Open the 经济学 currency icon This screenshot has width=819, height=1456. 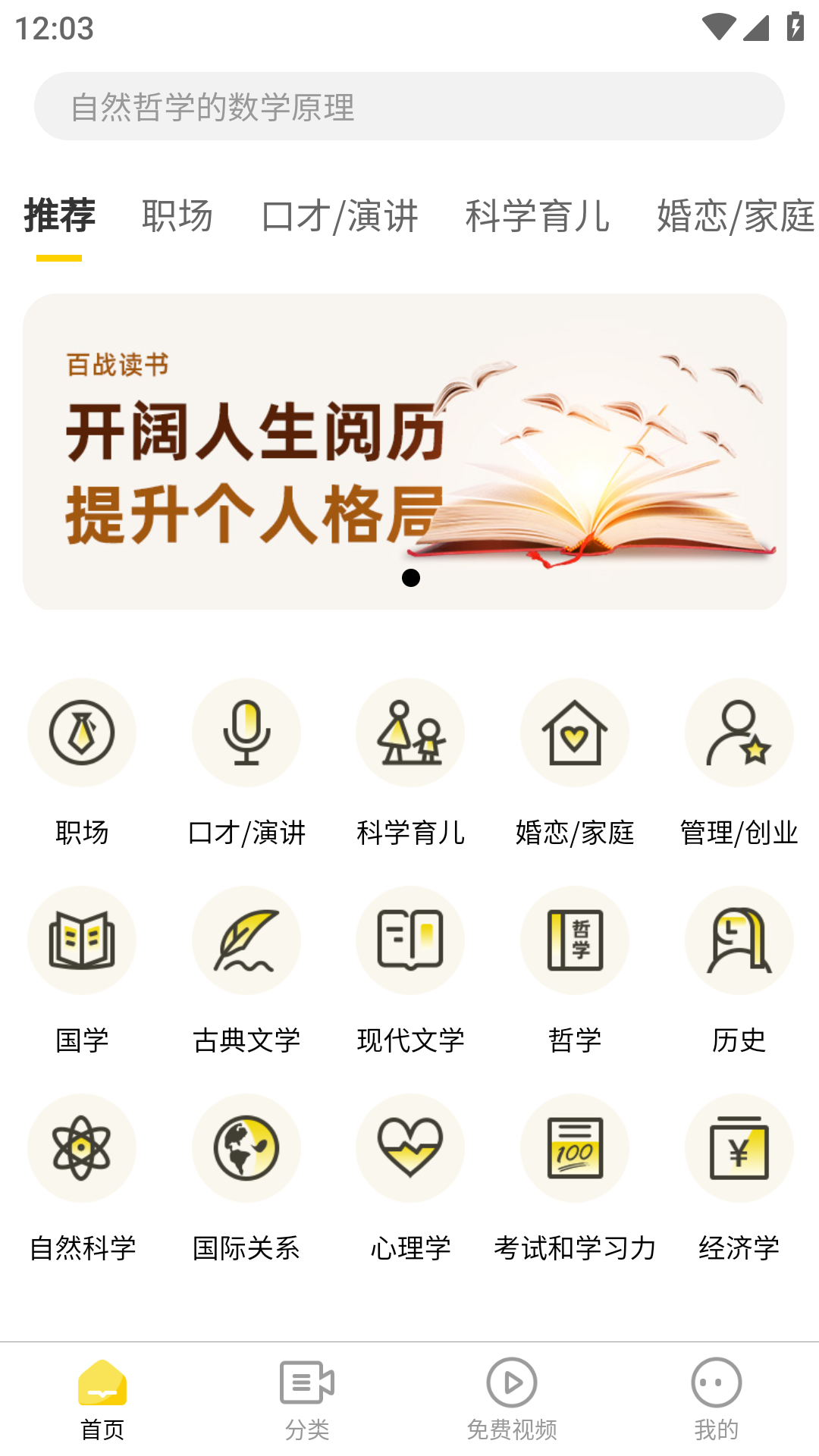[x=739, y=1147]
